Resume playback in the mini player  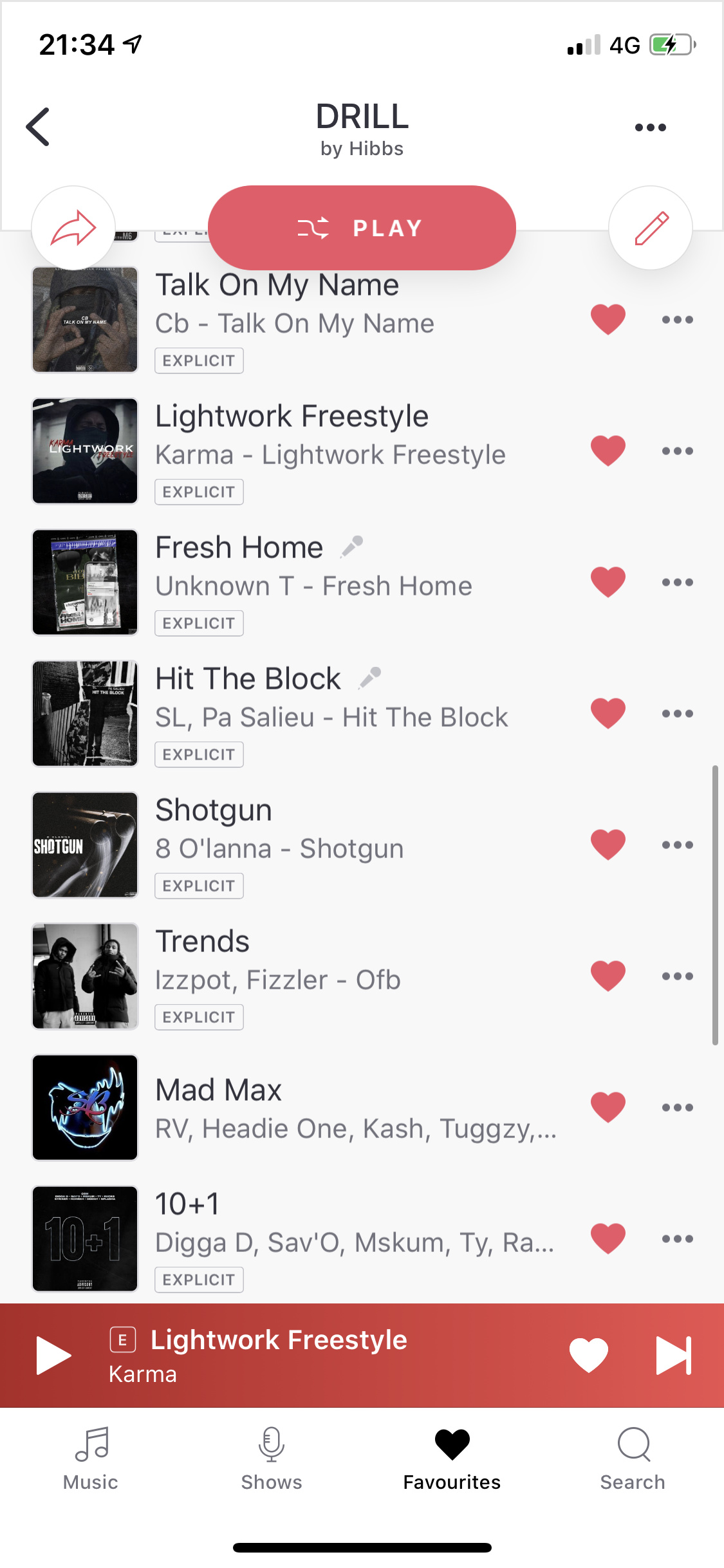tap(53, 1355)
